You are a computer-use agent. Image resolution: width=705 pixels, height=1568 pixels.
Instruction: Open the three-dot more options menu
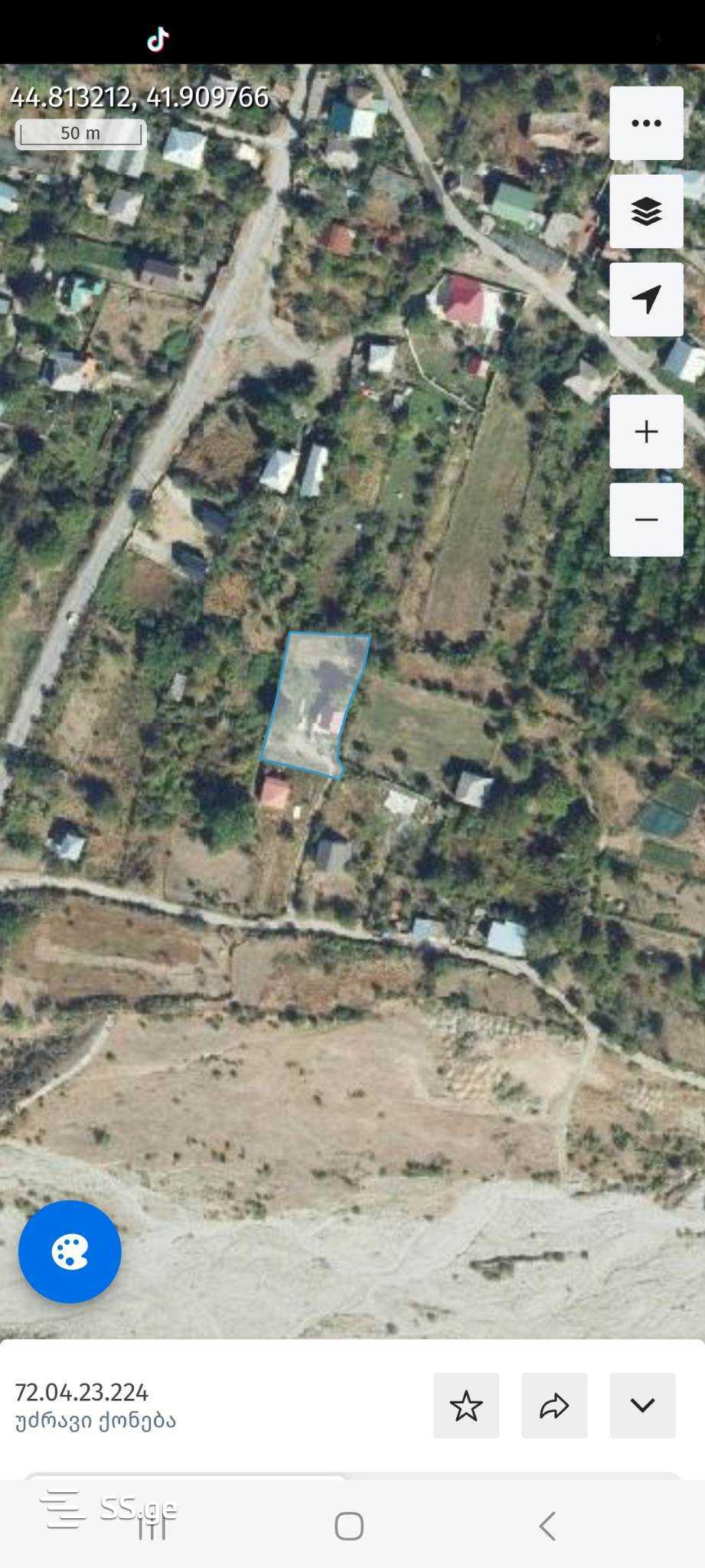646,123
